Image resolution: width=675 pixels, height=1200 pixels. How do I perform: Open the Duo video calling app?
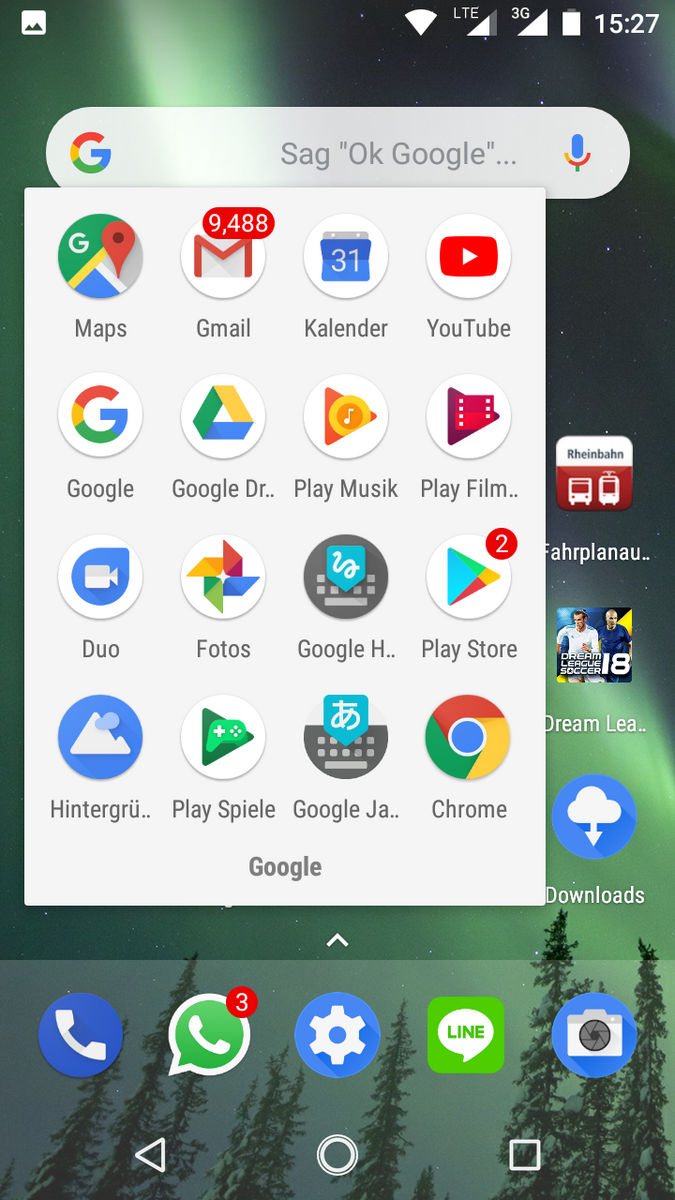pos(100,577)
